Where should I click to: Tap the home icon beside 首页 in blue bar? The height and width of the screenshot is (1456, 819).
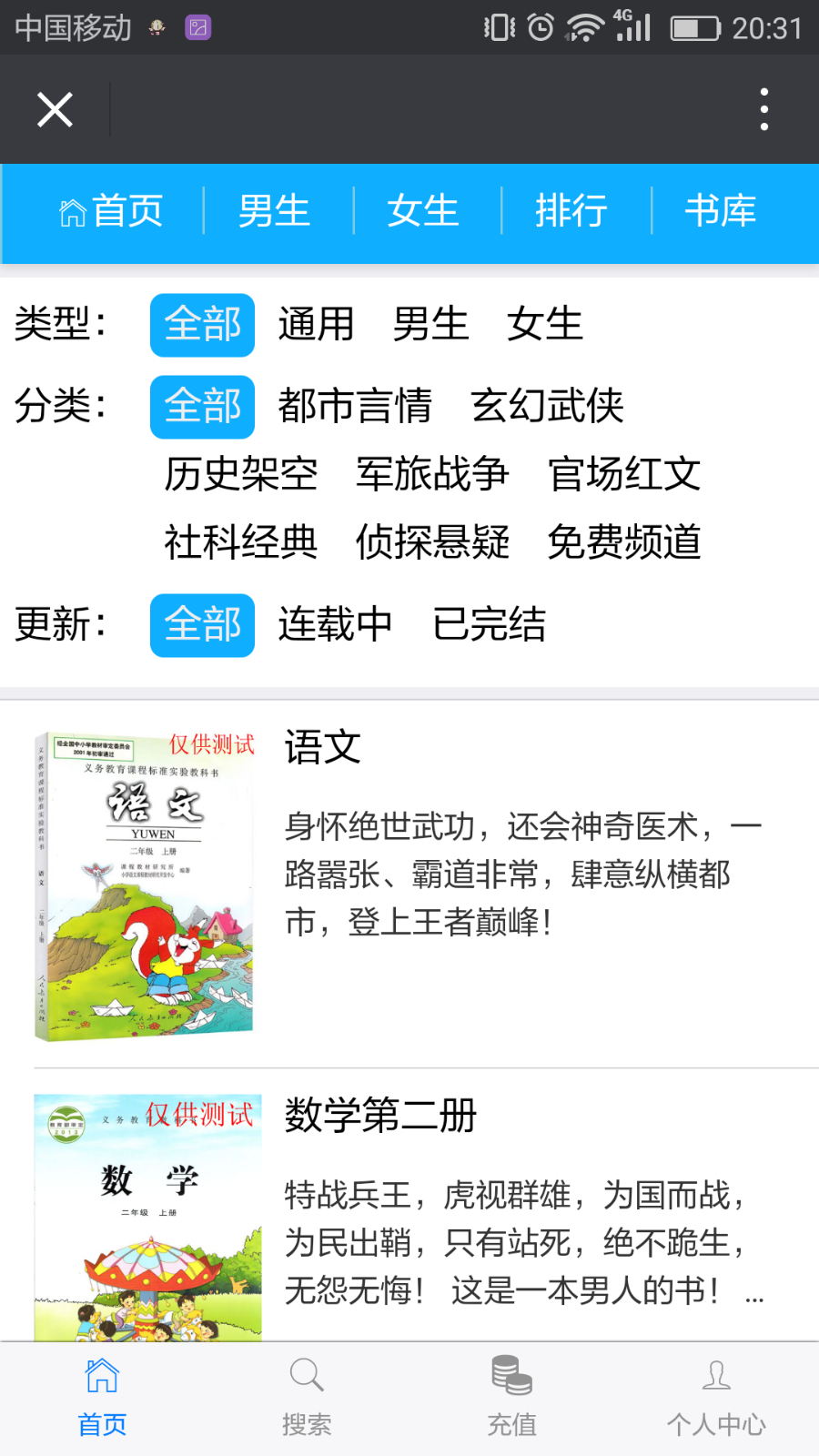pos(73,210)
